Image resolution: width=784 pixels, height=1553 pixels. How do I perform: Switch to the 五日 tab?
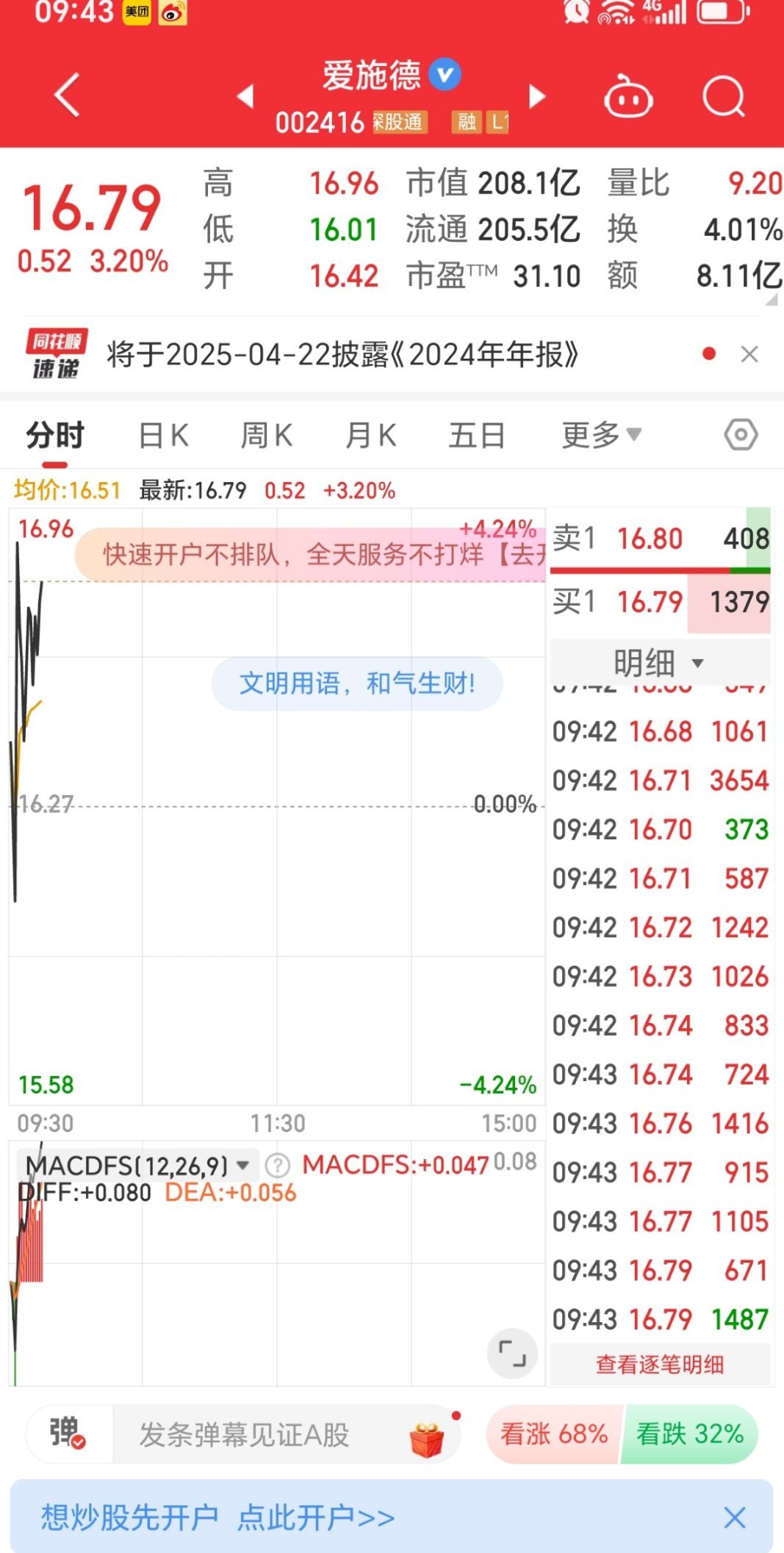pos(476,434)
